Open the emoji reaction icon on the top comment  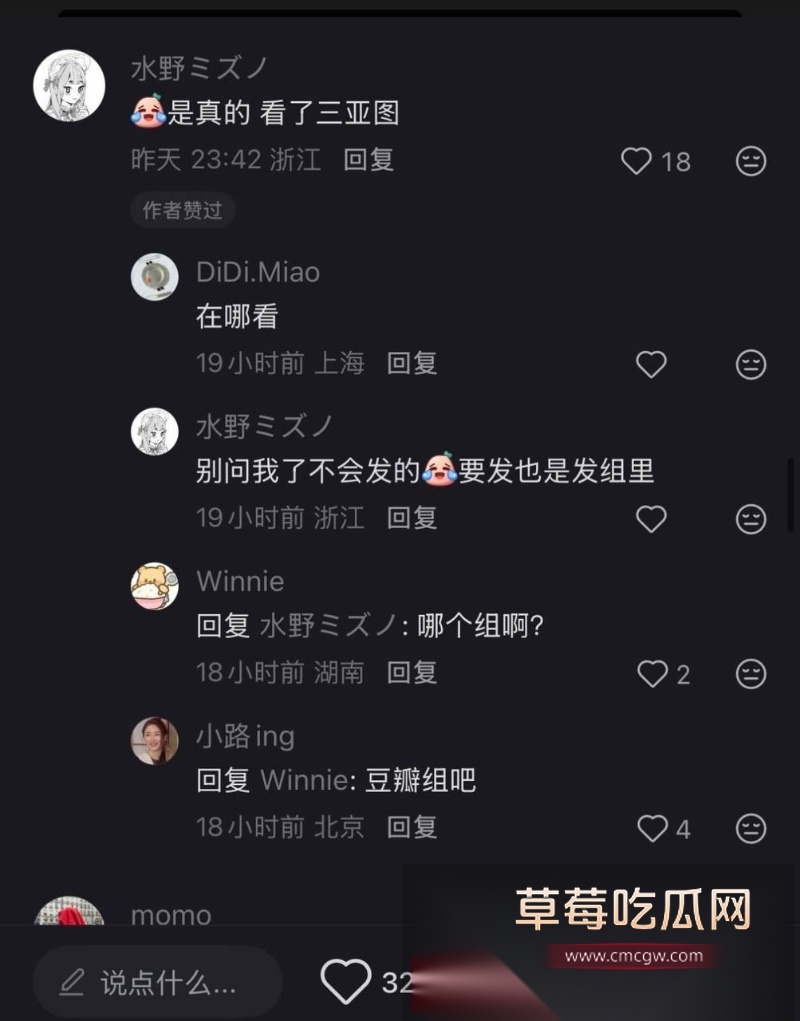pyautogui.click(x=751, y=161)
